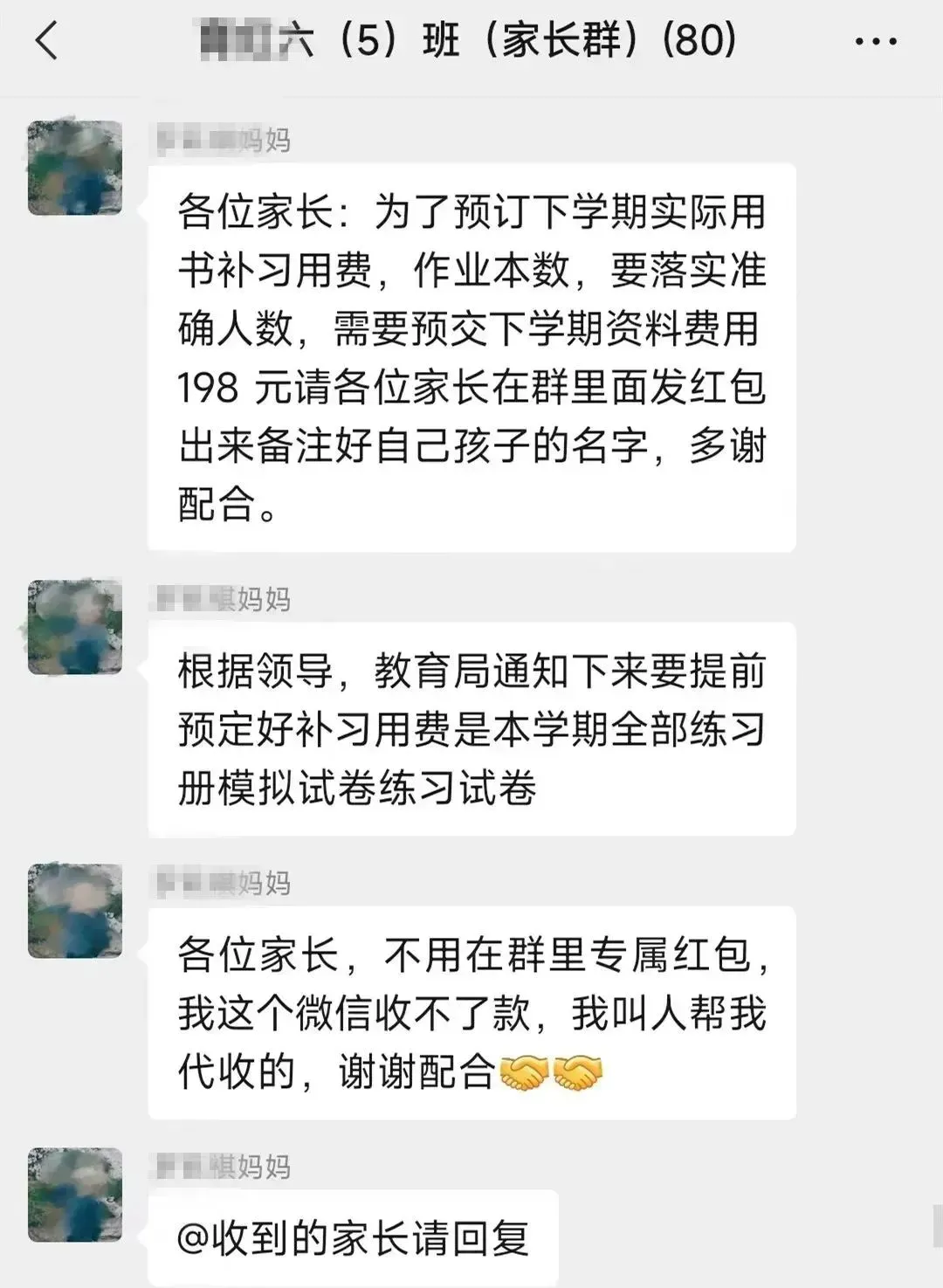The image size is (943, 1288).
Task: View profile from avatar beside 不用在群里专属红包 message
Action: [75, 911]
